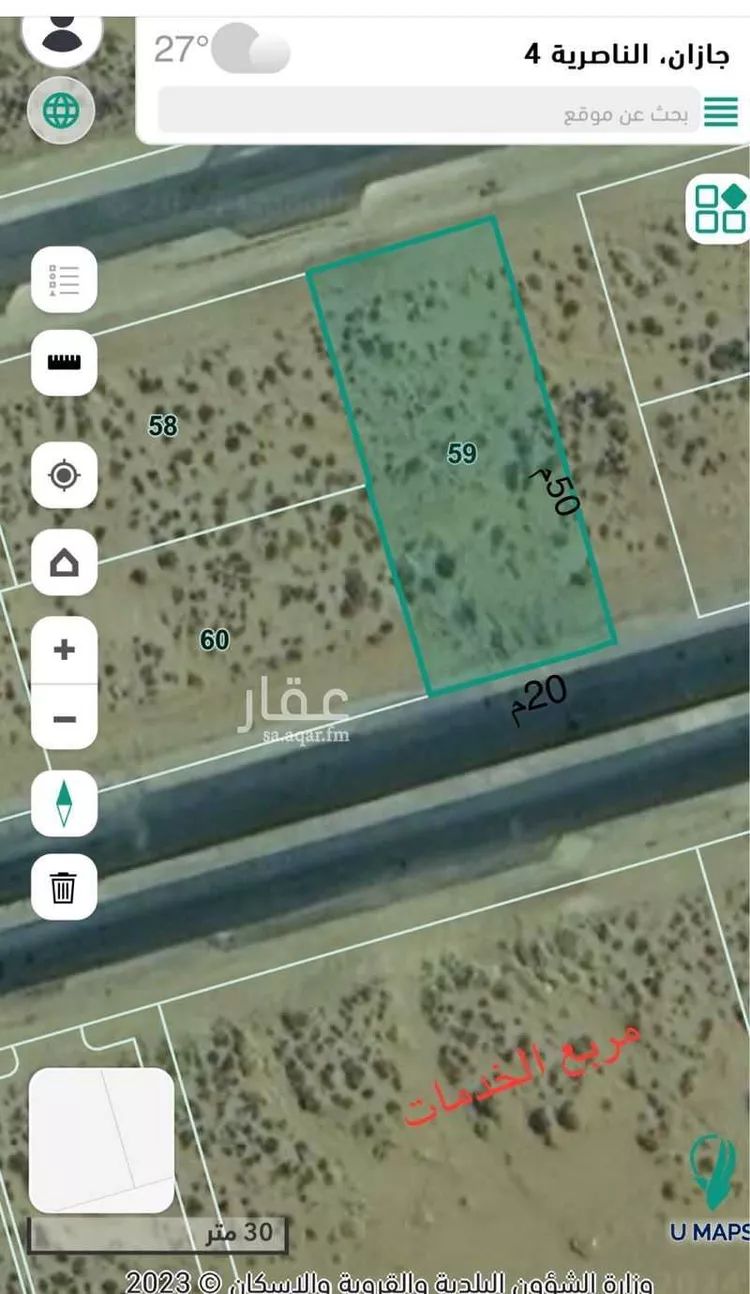
Task: Return to the home map extent
Action: (64, 565)
